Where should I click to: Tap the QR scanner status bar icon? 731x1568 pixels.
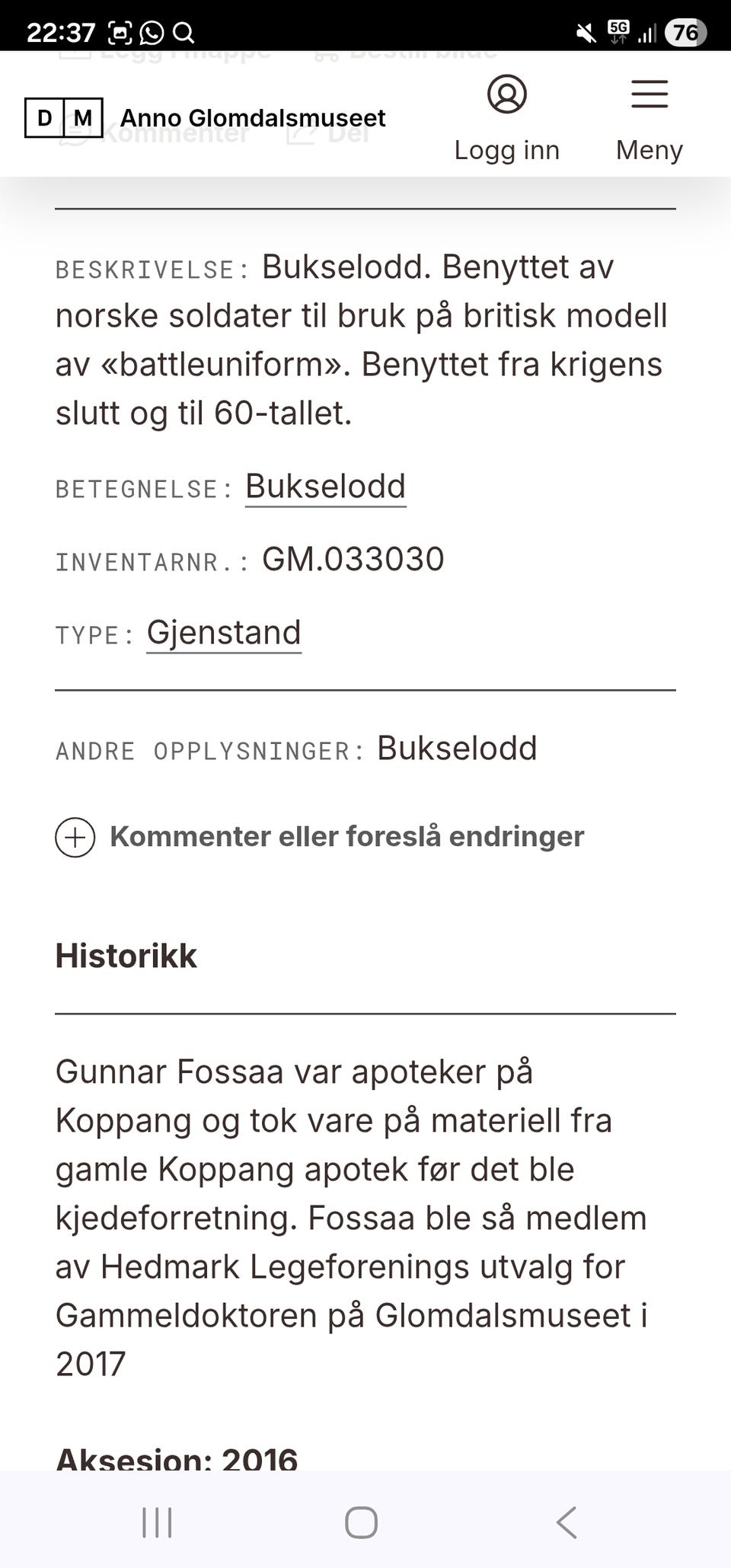point(120,34)
